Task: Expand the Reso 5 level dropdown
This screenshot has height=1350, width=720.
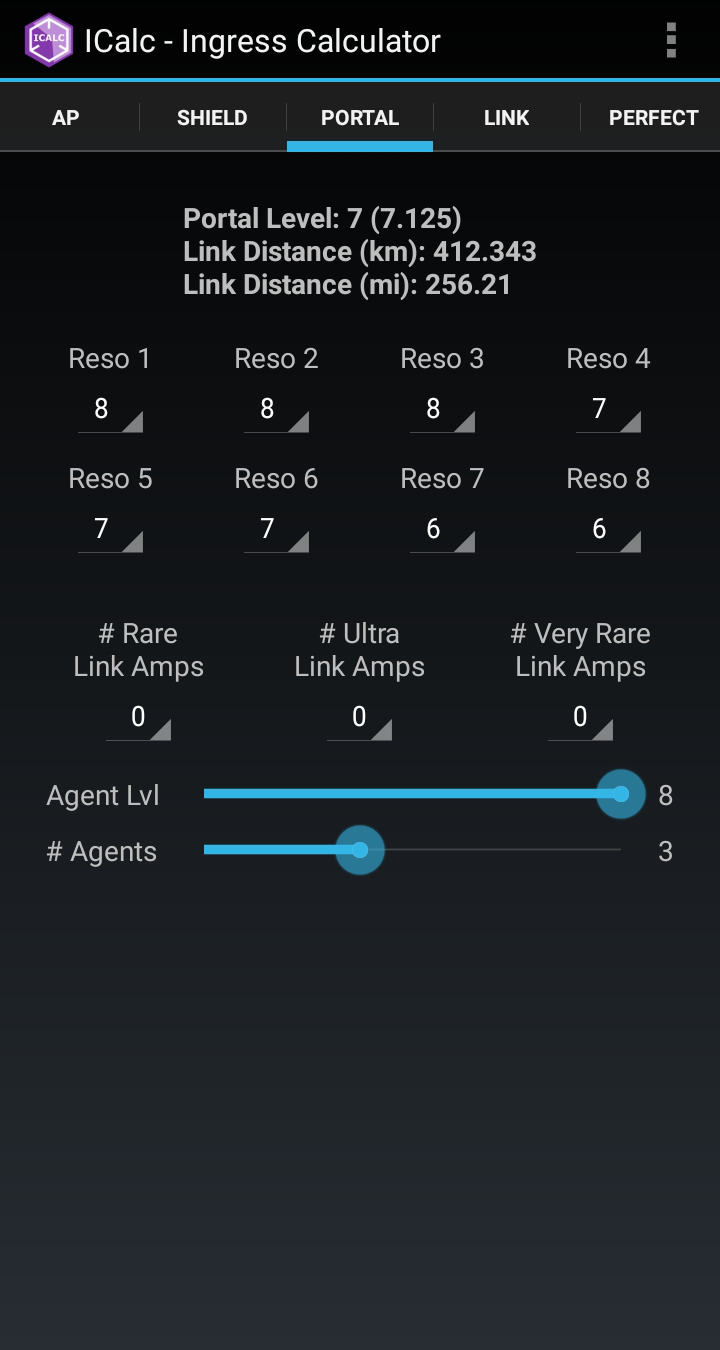Action: [x=110, y=530]
